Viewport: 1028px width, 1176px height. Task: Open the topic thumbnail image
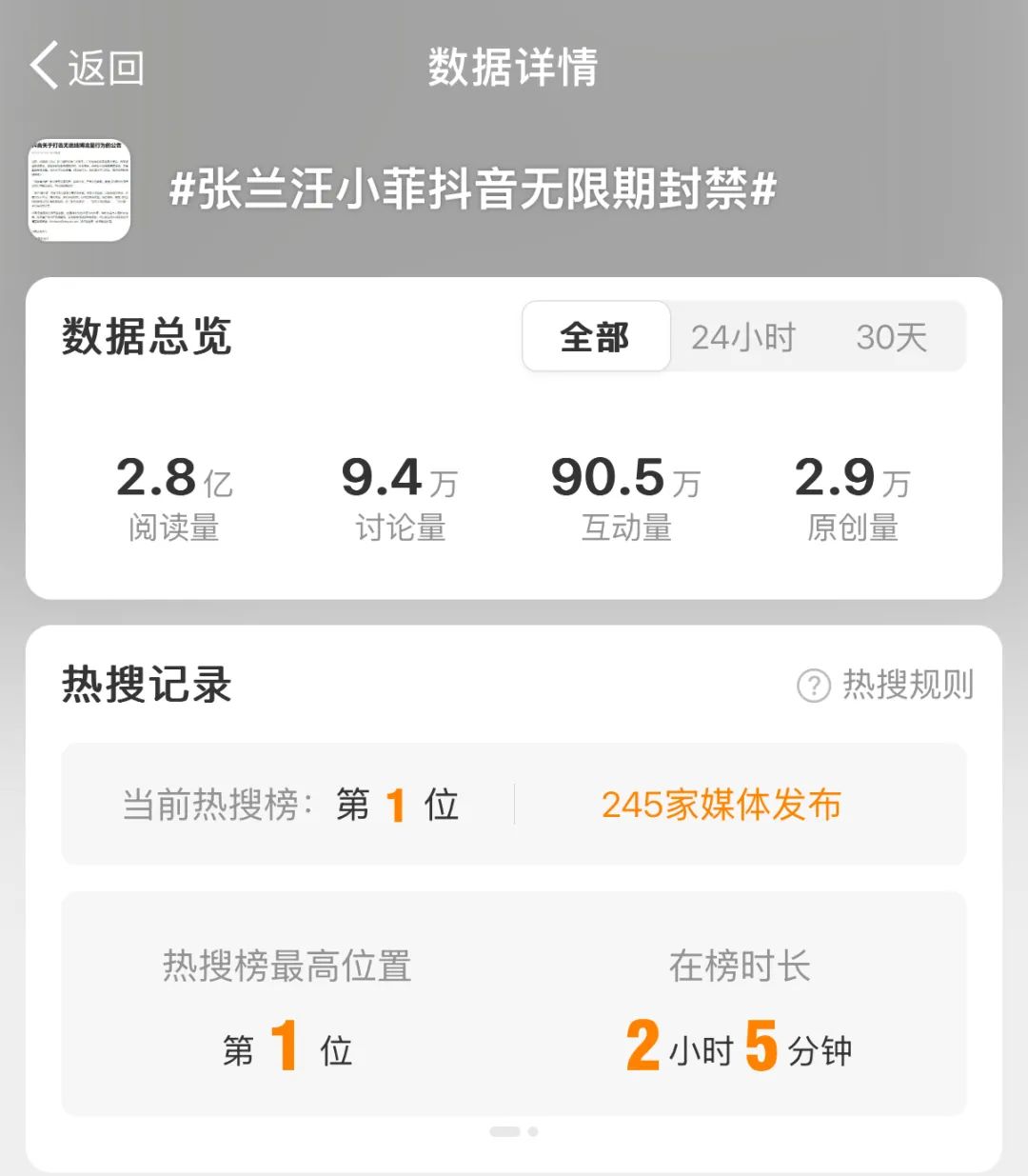[79, 190]
